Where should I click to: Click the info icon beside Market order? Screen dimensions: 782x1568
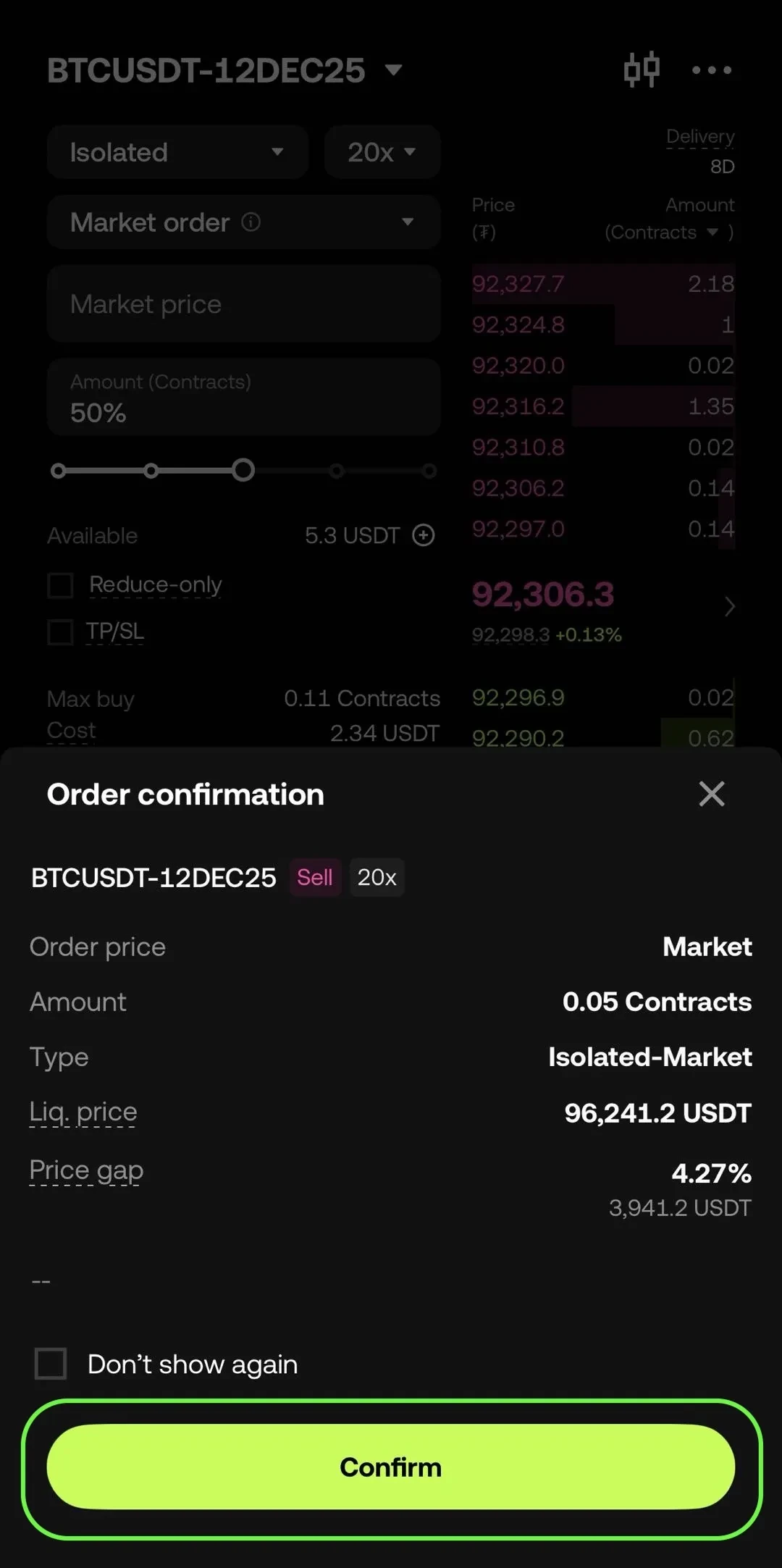click(251, 222)
